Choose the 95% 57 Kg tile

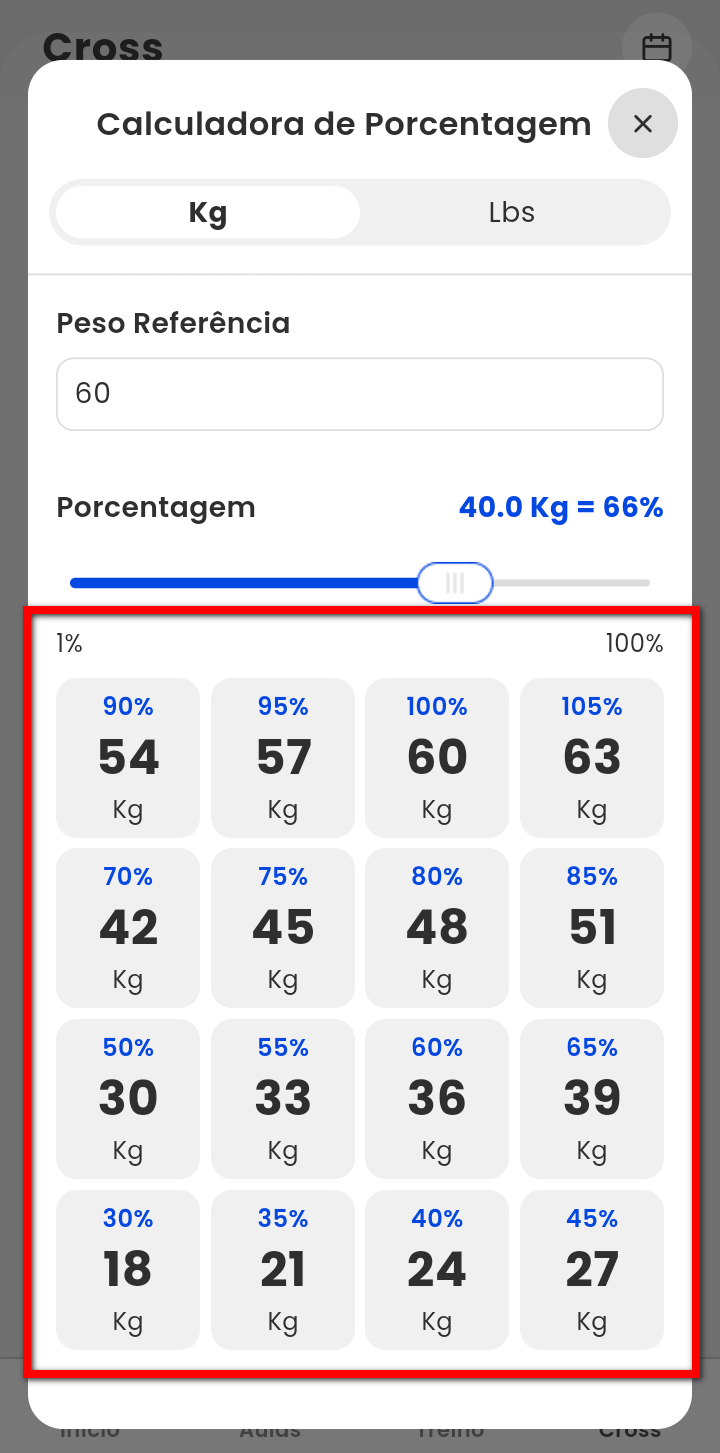tap(283, 757)
